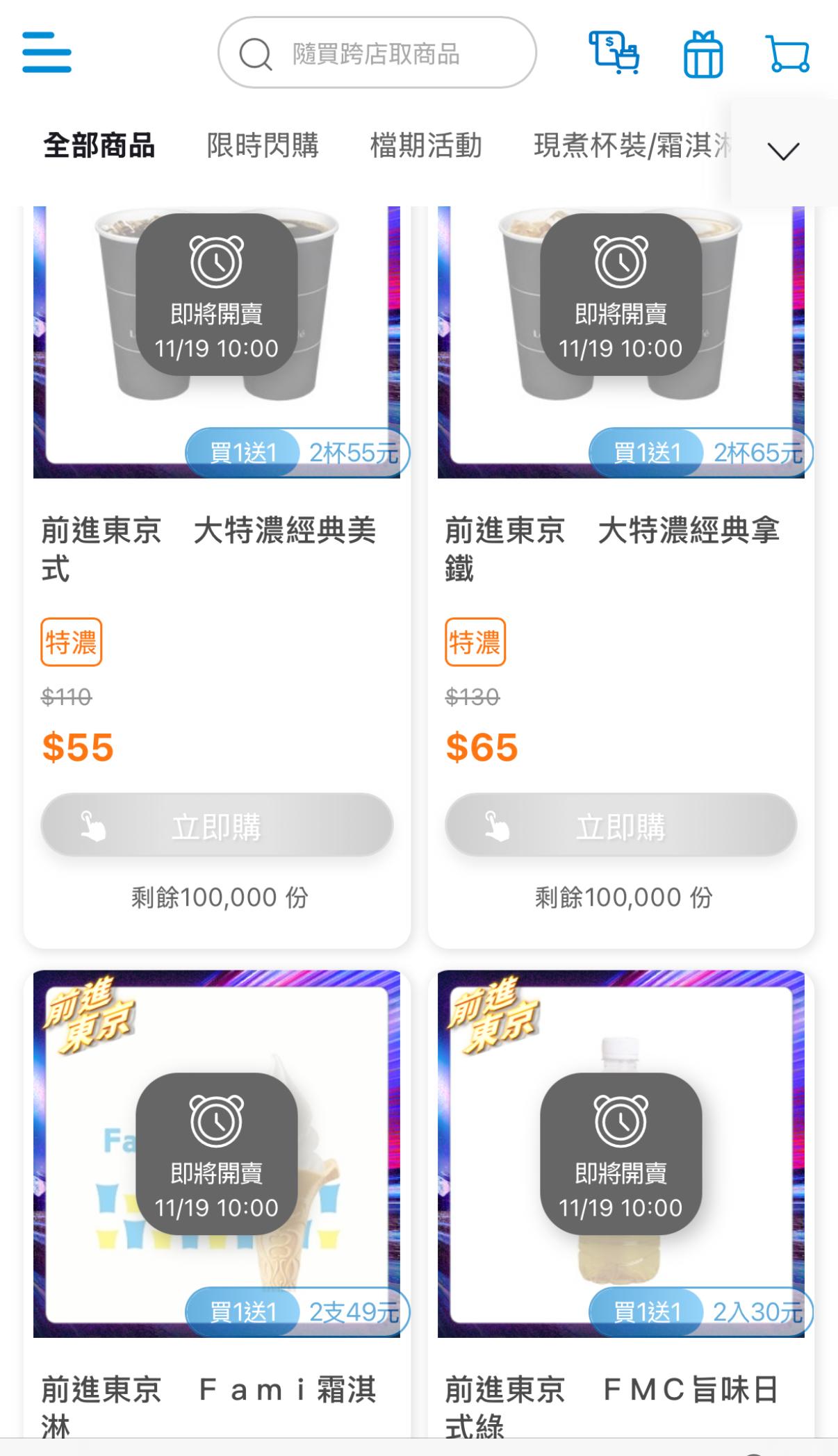Open the 大特濃經典美式 product card
The image size is (838, 1456).
coord(216,549)
